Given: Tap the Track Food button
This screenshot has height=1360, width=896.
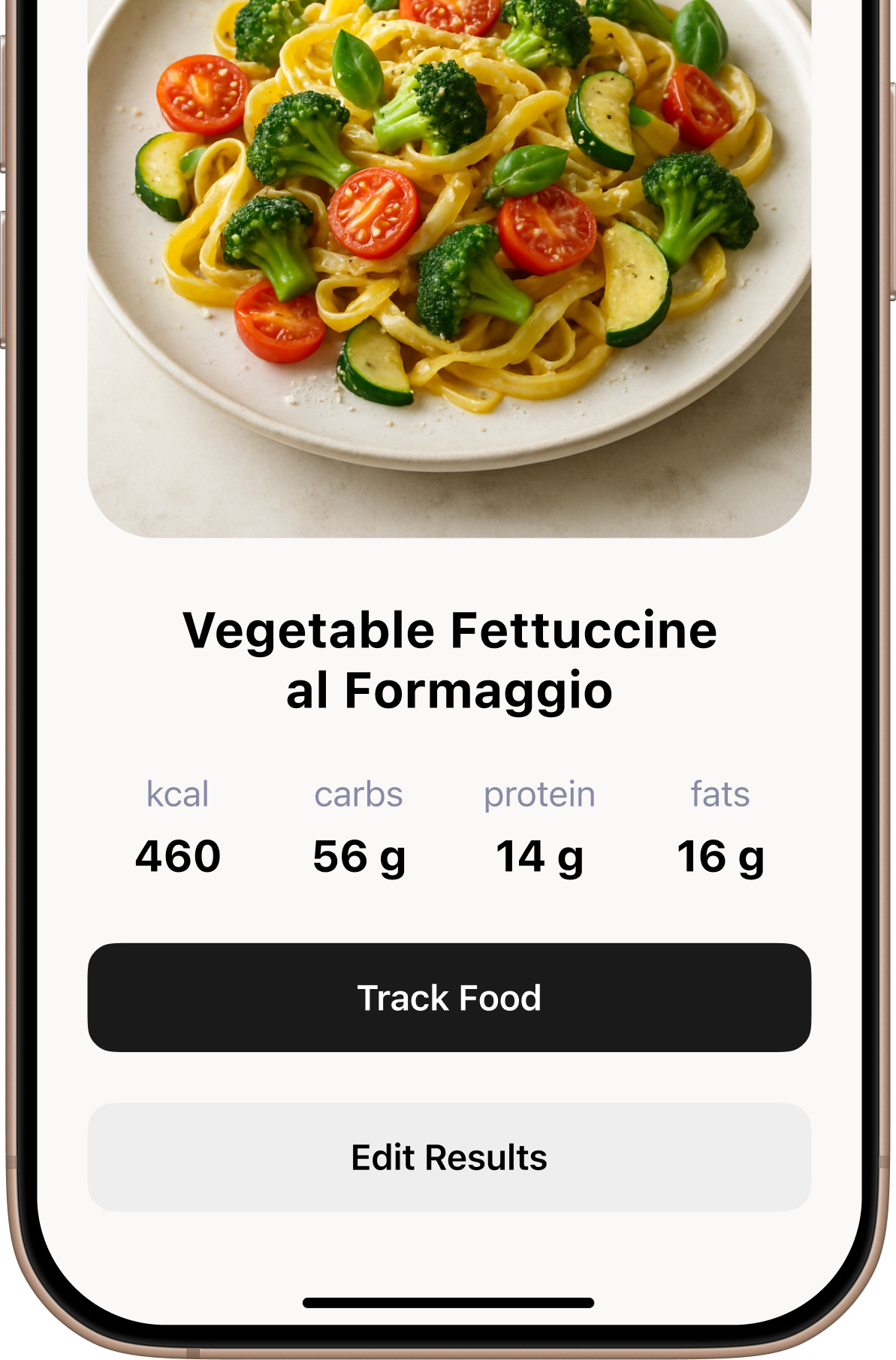Looking at the screenshot, I should click(x=449, y=997).
